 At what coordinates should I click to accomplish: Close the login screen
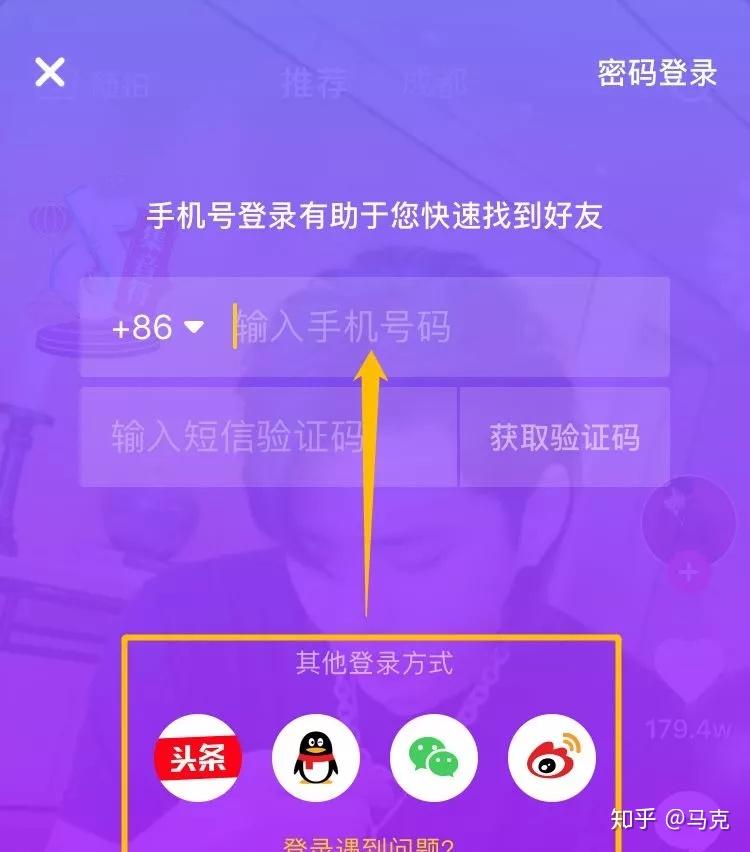pyautogui.click(x=50, y=72)
